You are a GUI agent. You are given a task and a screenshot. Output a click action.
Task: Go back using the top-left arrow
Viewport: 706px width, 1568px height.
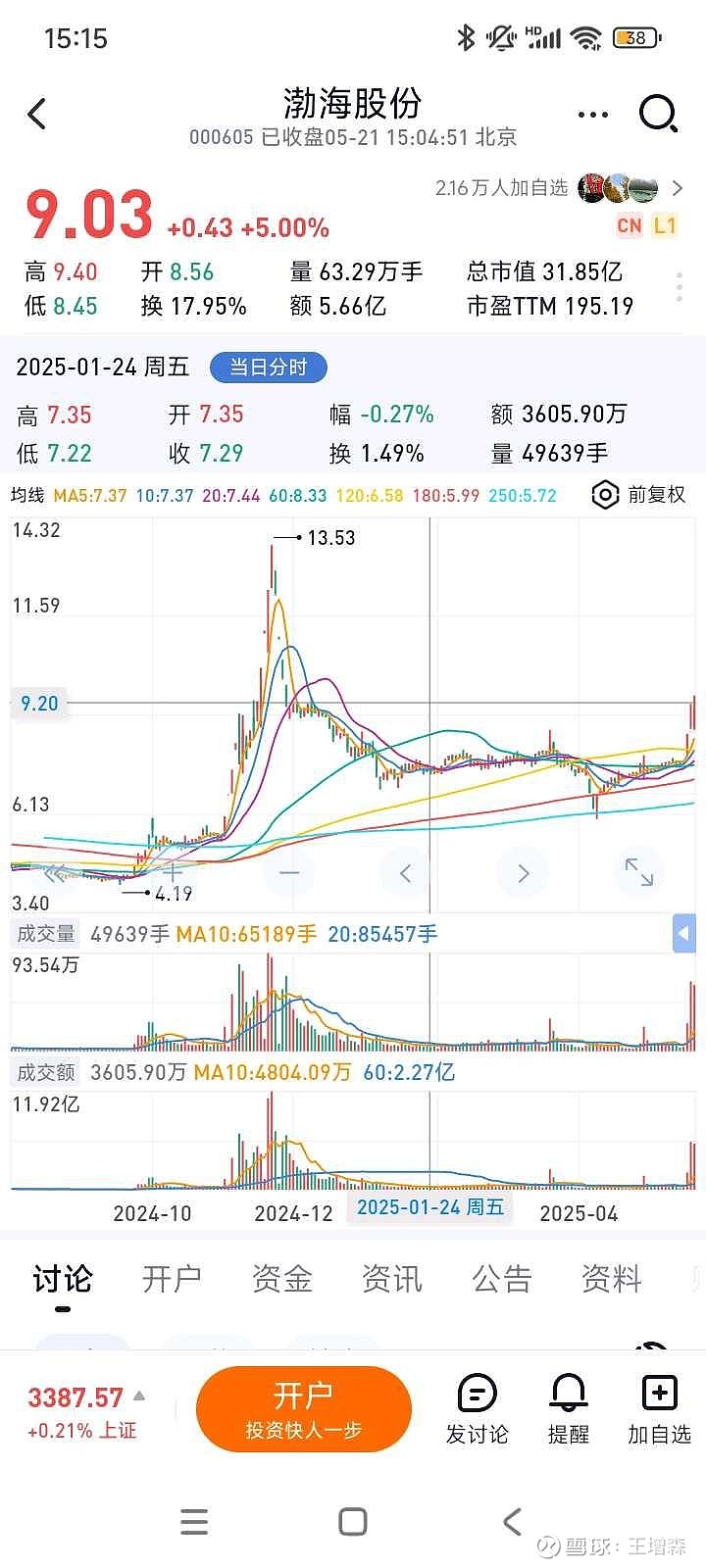click(37, 114)
